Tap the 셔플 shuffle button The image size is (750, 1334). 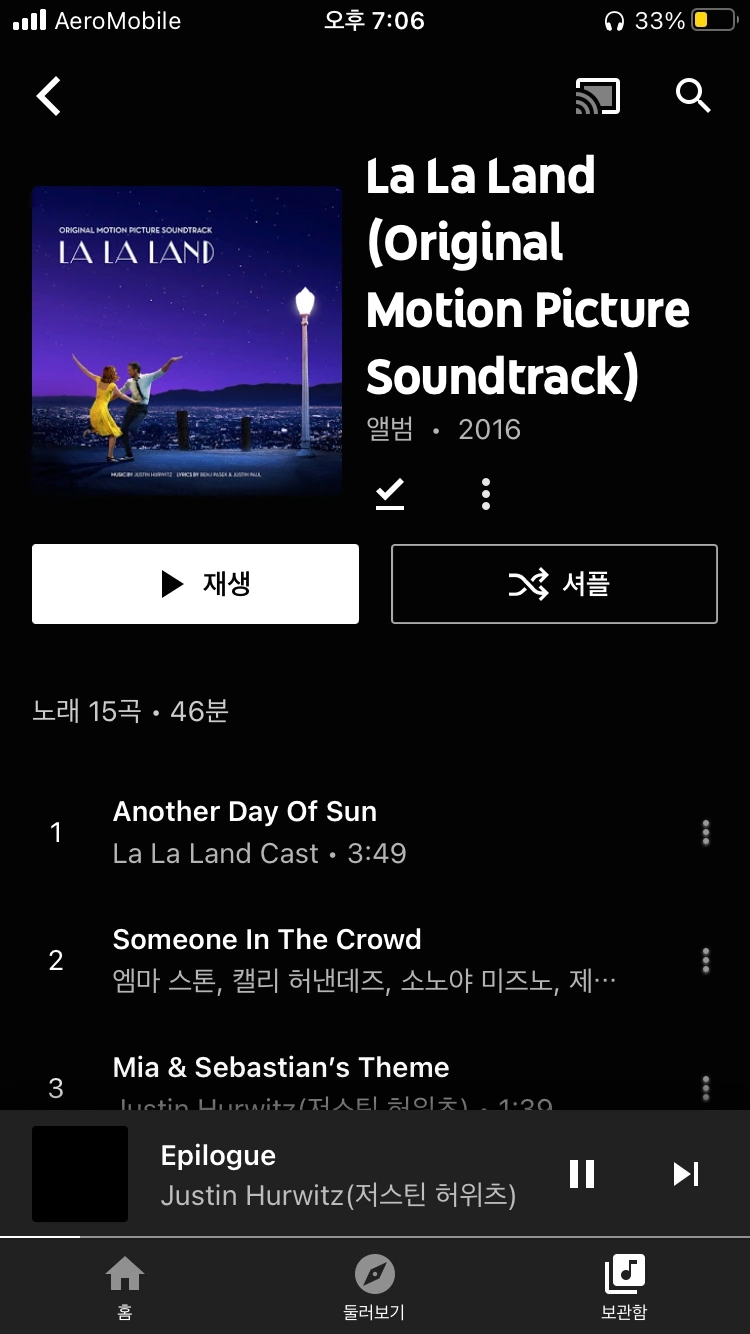tap(554, 584)
